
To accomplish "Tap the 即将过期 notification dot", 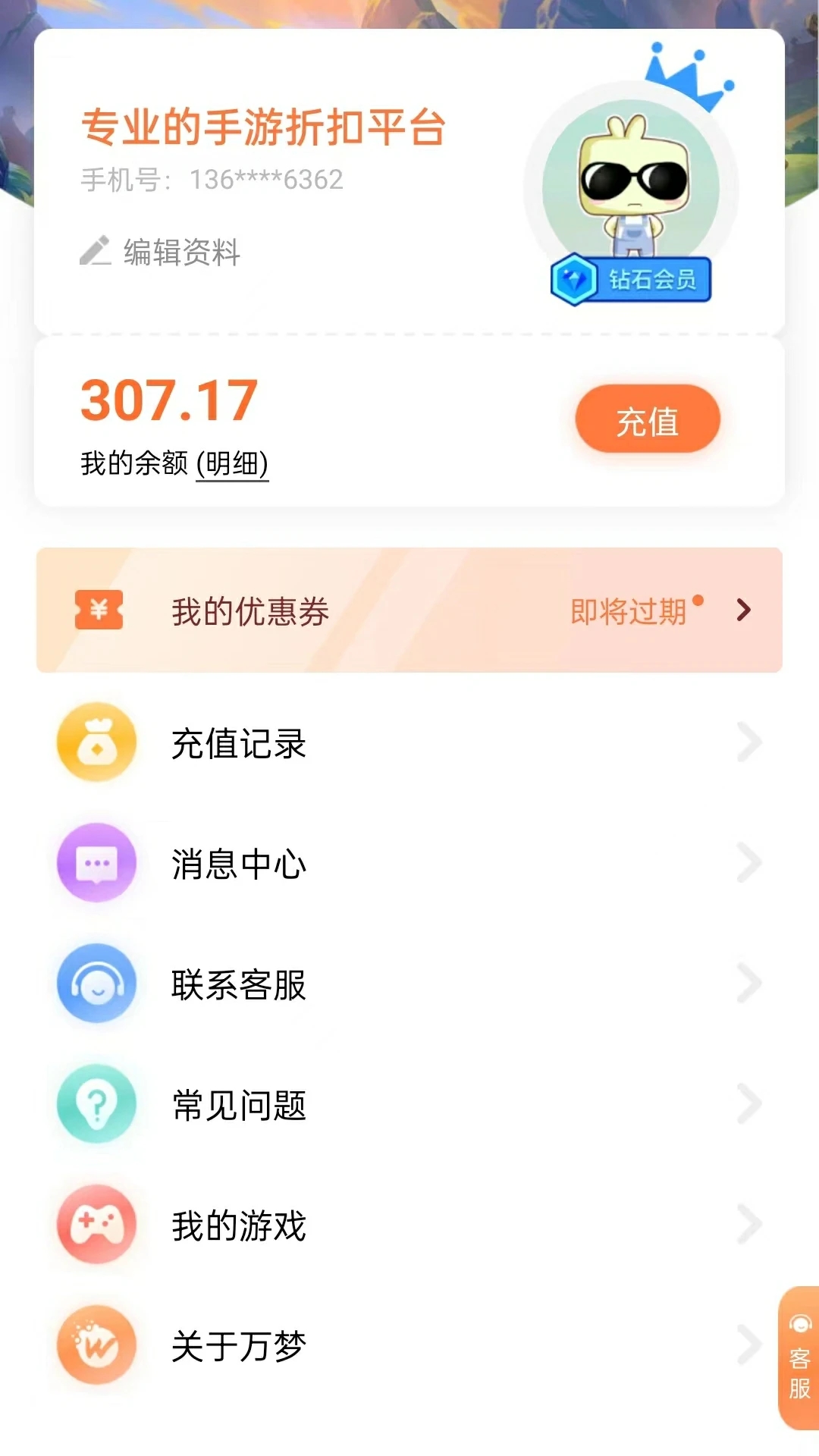I will 698,599.
